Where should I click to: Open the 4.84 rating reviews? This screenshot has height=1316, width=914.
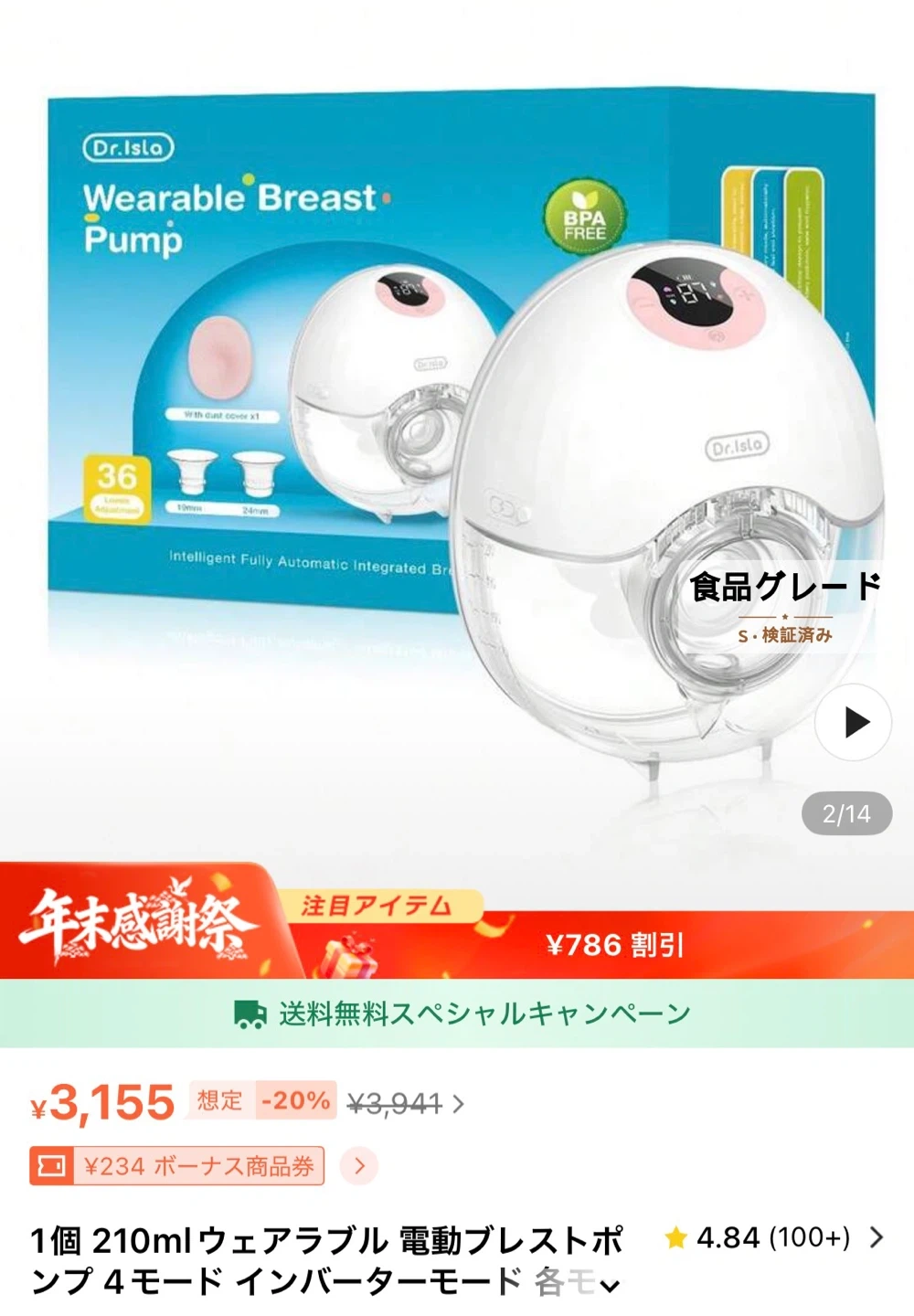[773, 1238]
